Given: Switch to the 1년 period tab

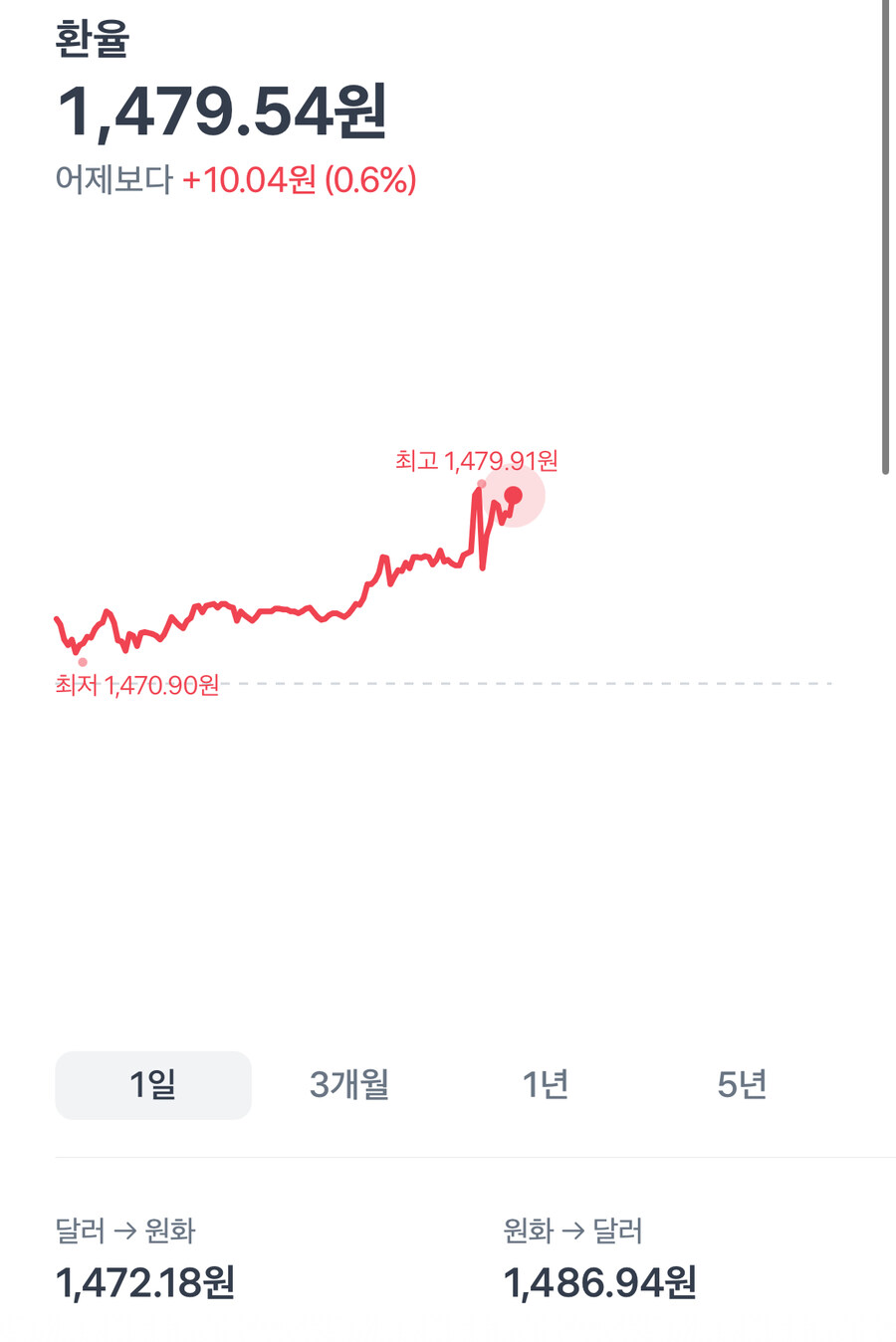Looking at the screenshot, I should point(544,1085).
